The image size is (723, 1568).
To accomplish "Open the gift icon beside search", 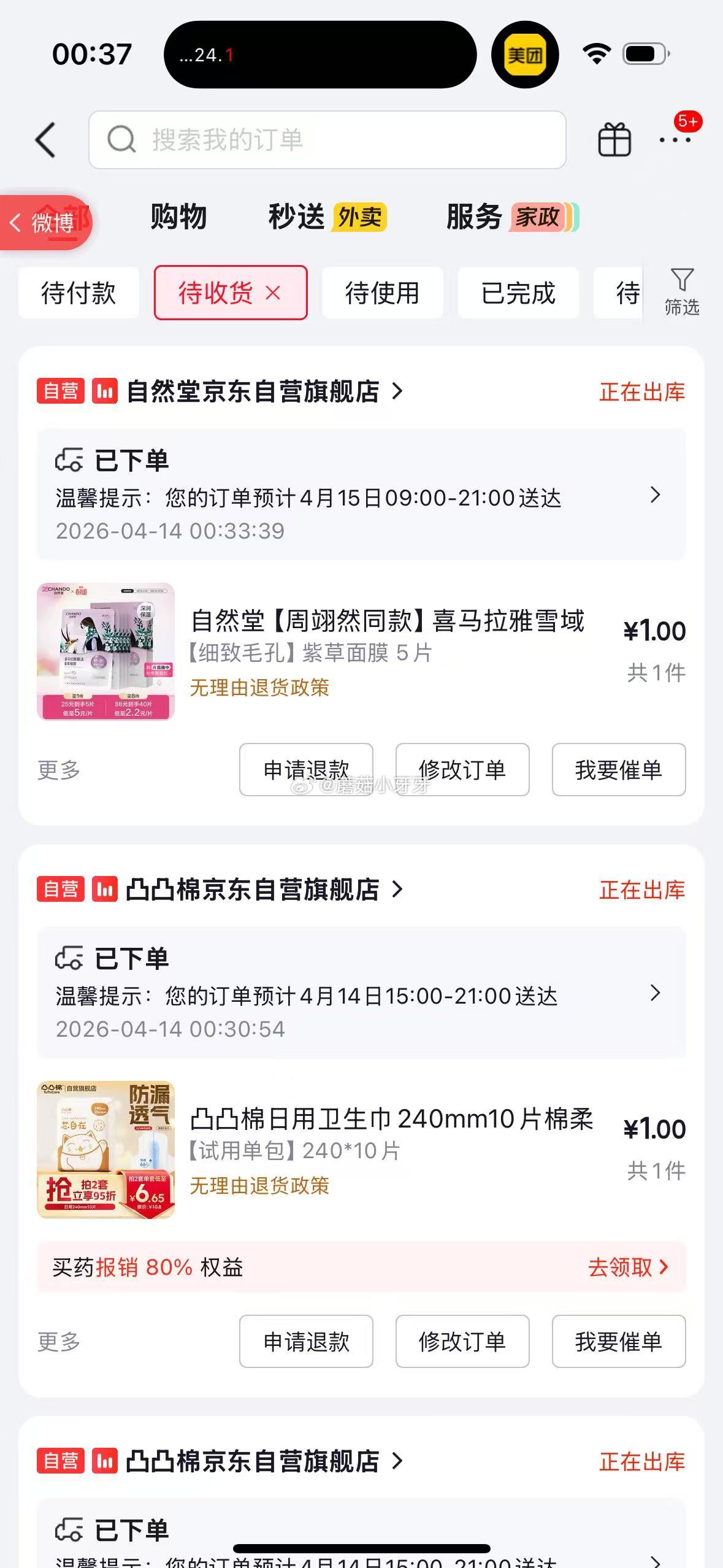I will coord(614,140).
